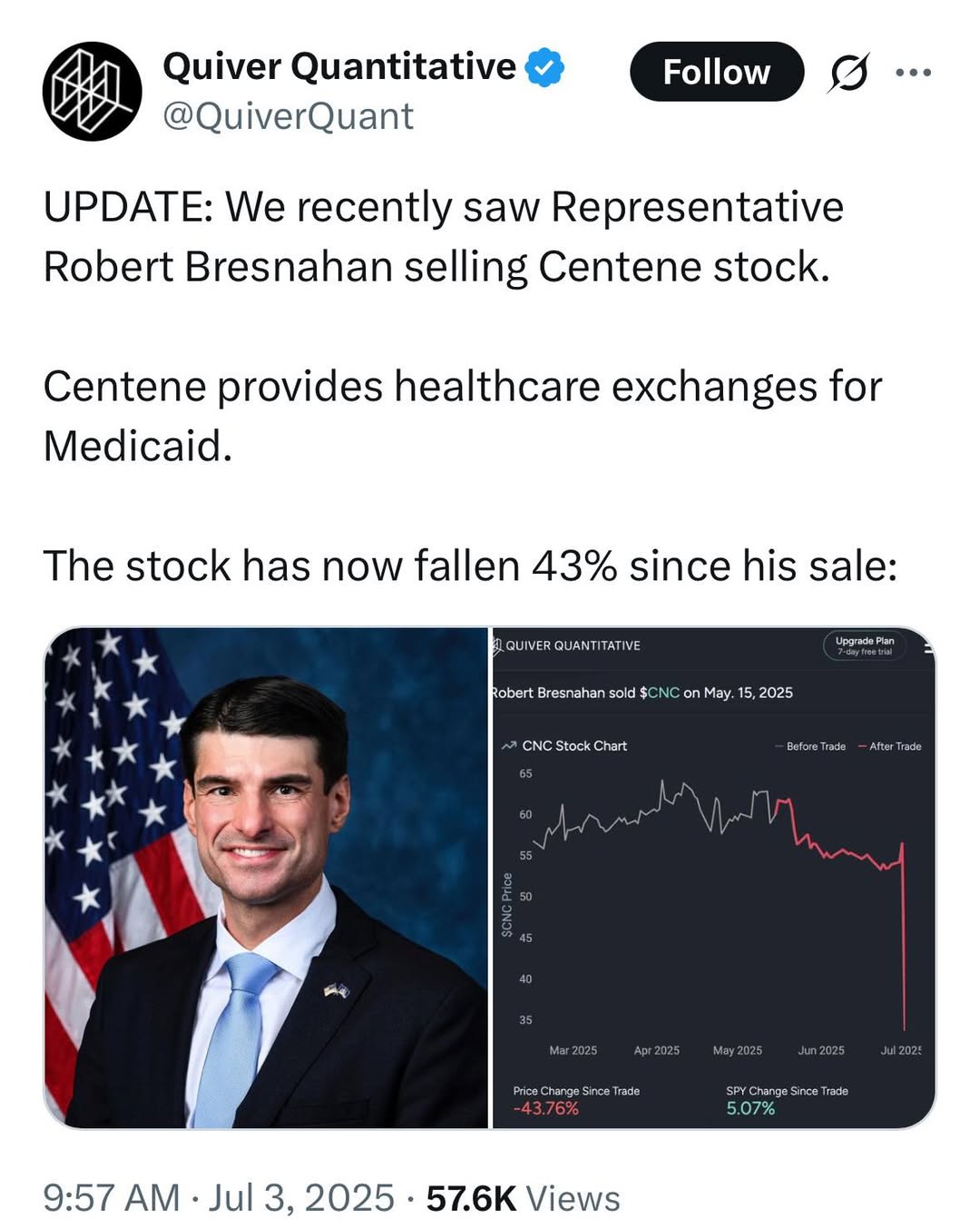Open Quiver Quantitative's profile picture
Screen dimensions: 980x1229
[x=92, y=91]
